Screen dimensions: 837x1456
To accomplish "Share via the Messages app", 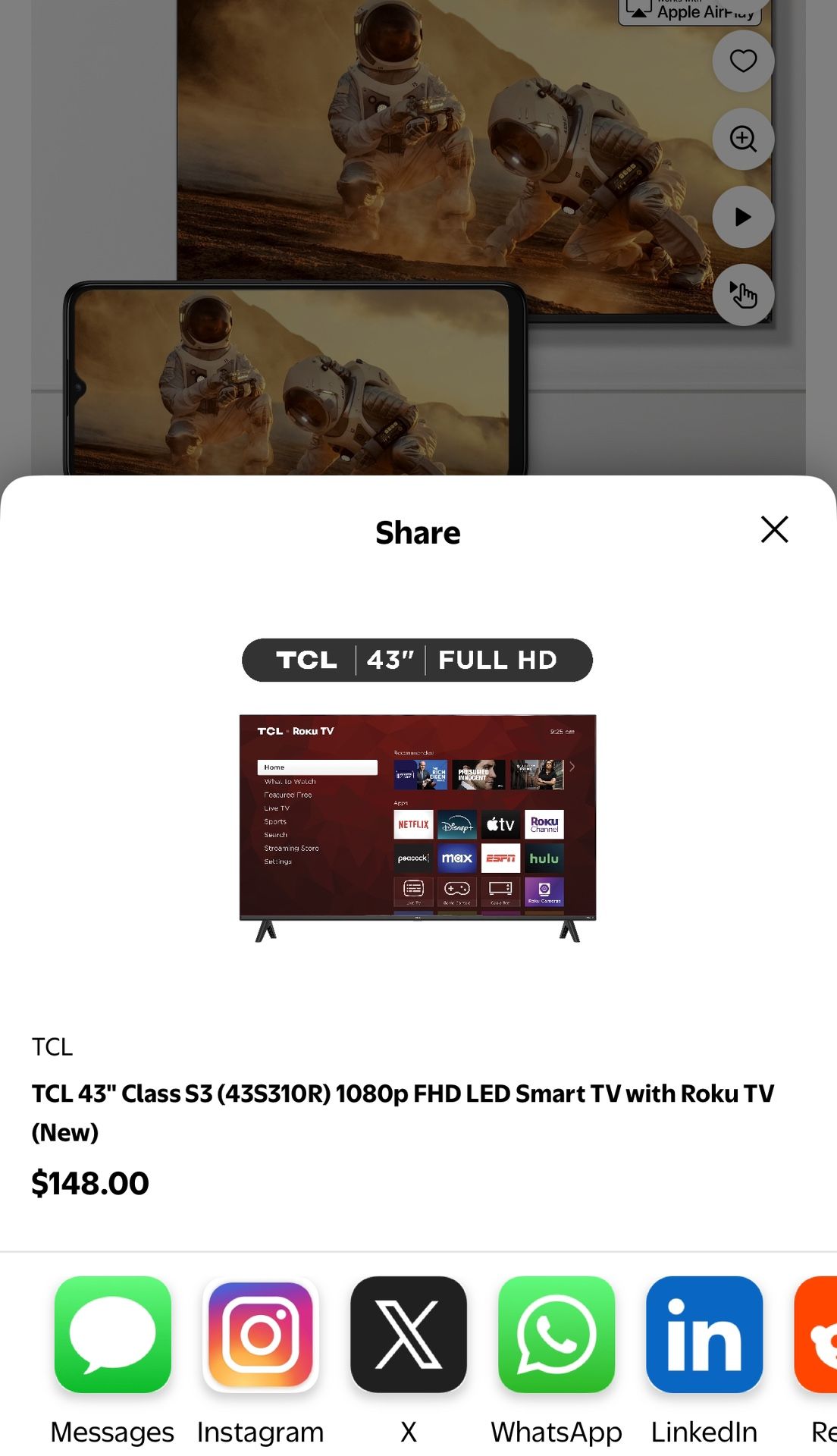I will pos(111,1335).
